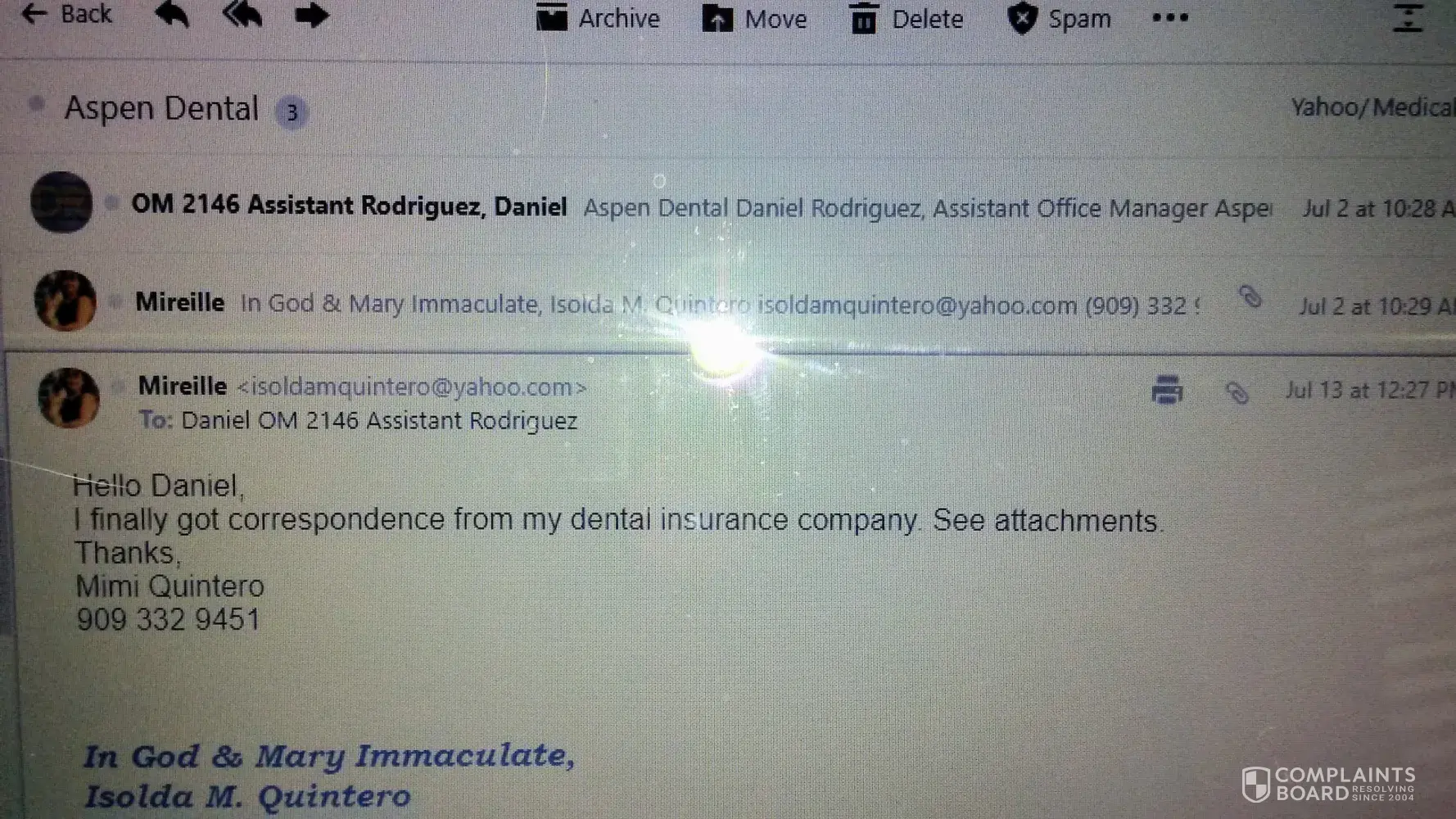View attachments of the Jul 13 message
Screen dimensions: 1456x819
[1237, 393]
